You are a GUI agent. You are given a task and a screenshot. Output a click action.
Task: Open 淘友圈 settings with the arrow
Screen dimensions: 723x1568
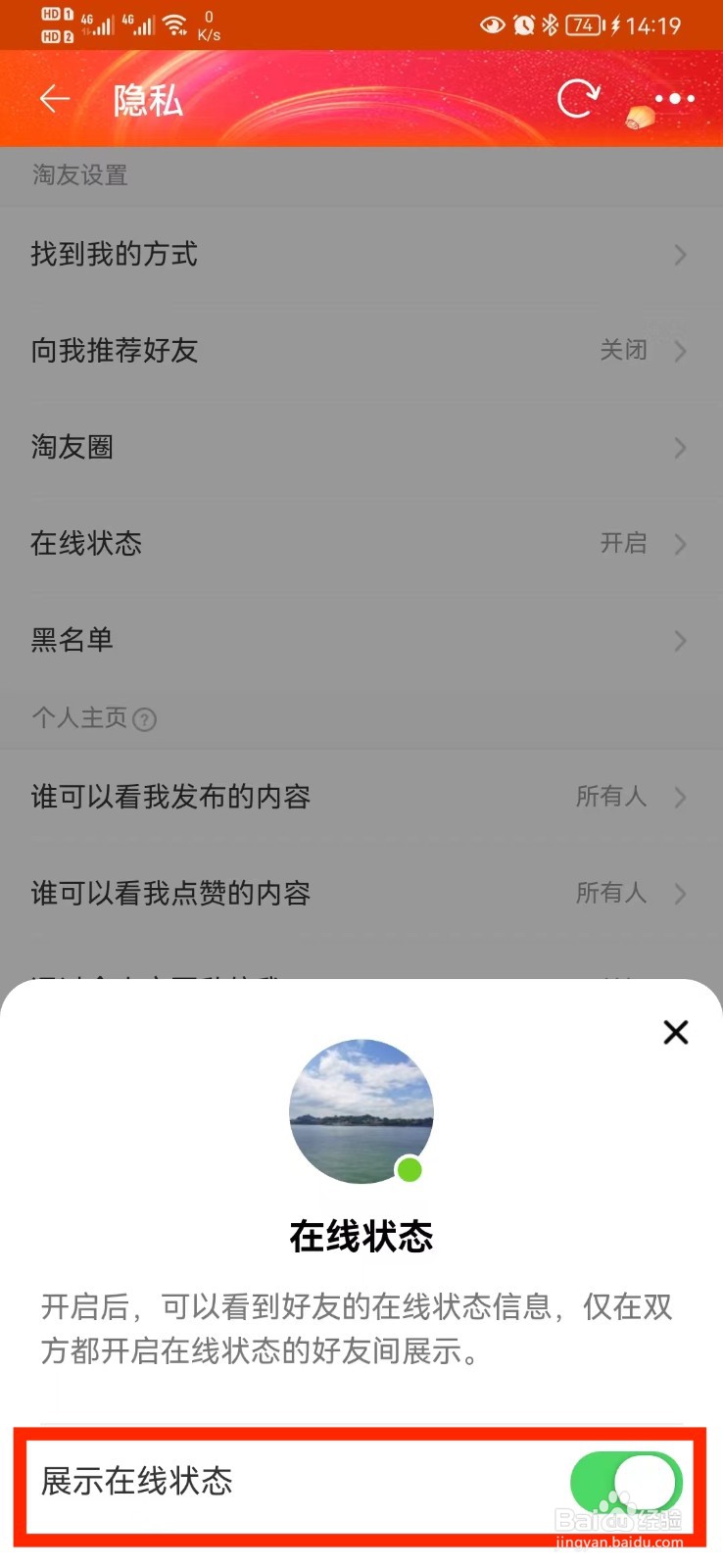681,448
